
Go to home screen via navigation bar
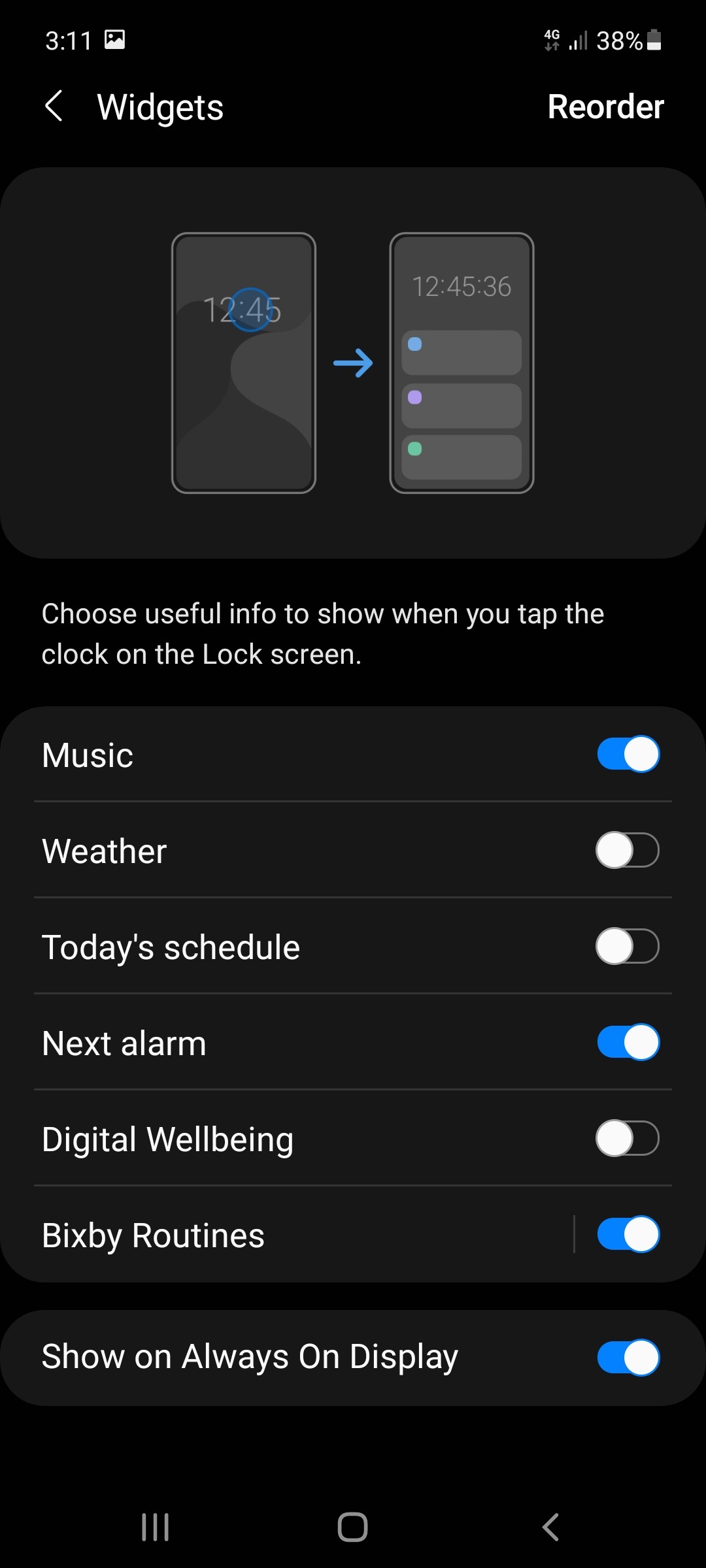(352, 1527)
